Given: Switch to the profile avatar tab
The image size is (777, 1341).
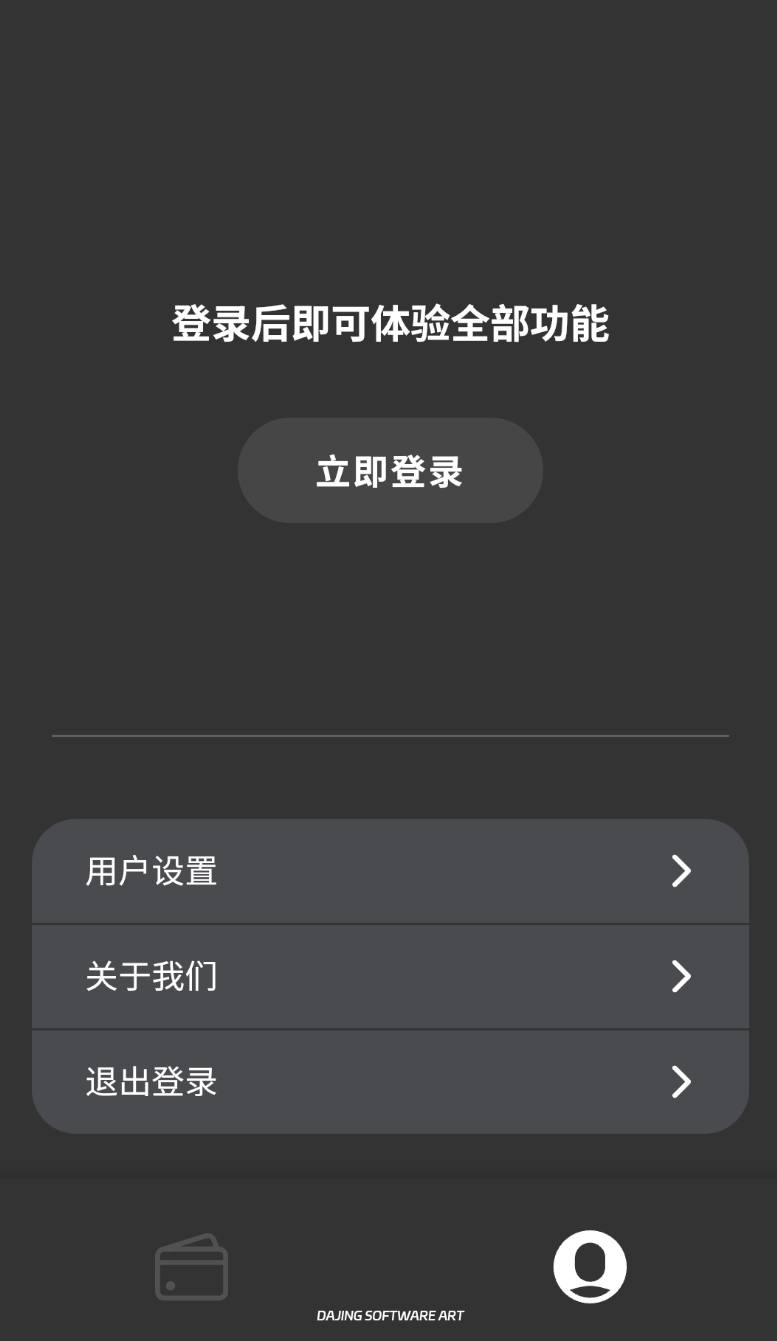Looking at the screenshot, I should pos(590,1266).
